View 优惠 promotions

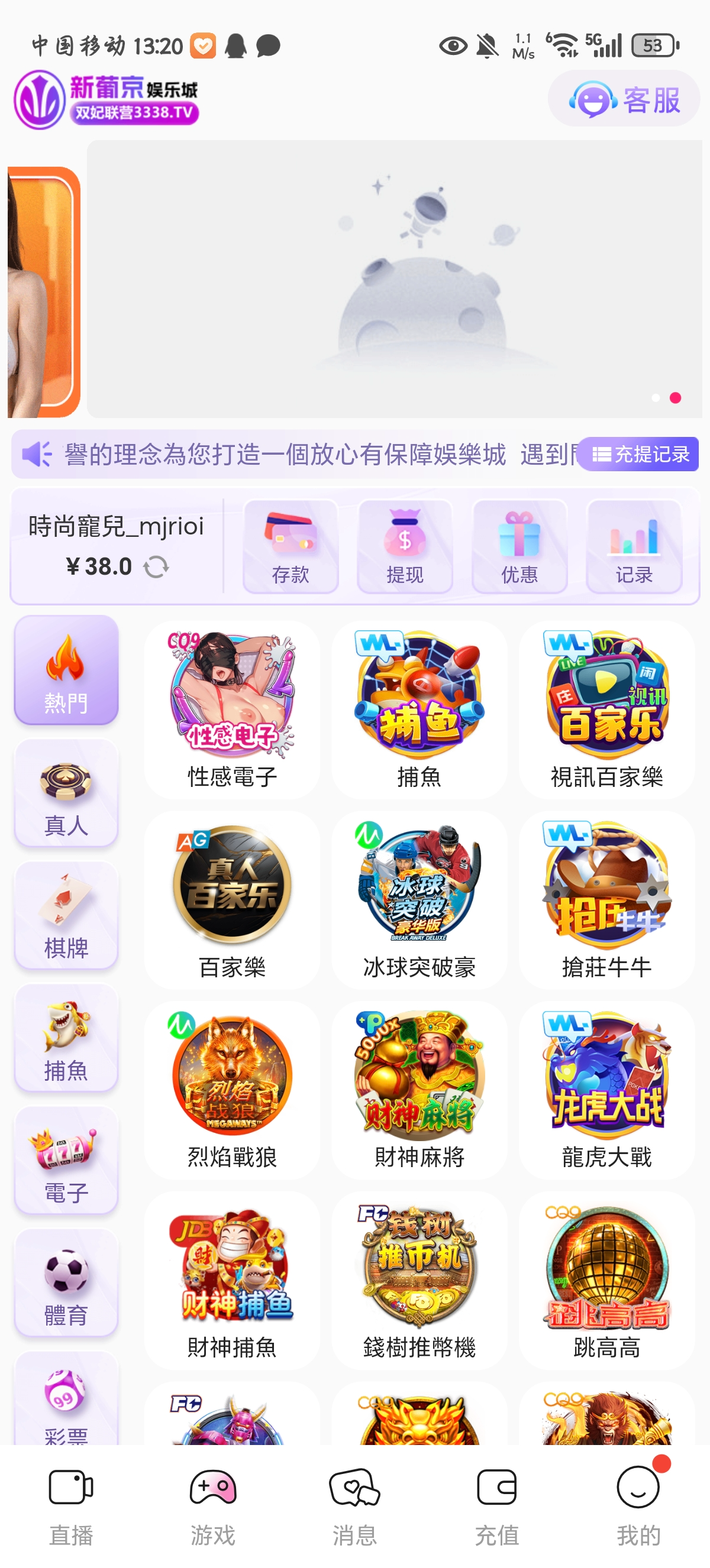pos(519,546)
